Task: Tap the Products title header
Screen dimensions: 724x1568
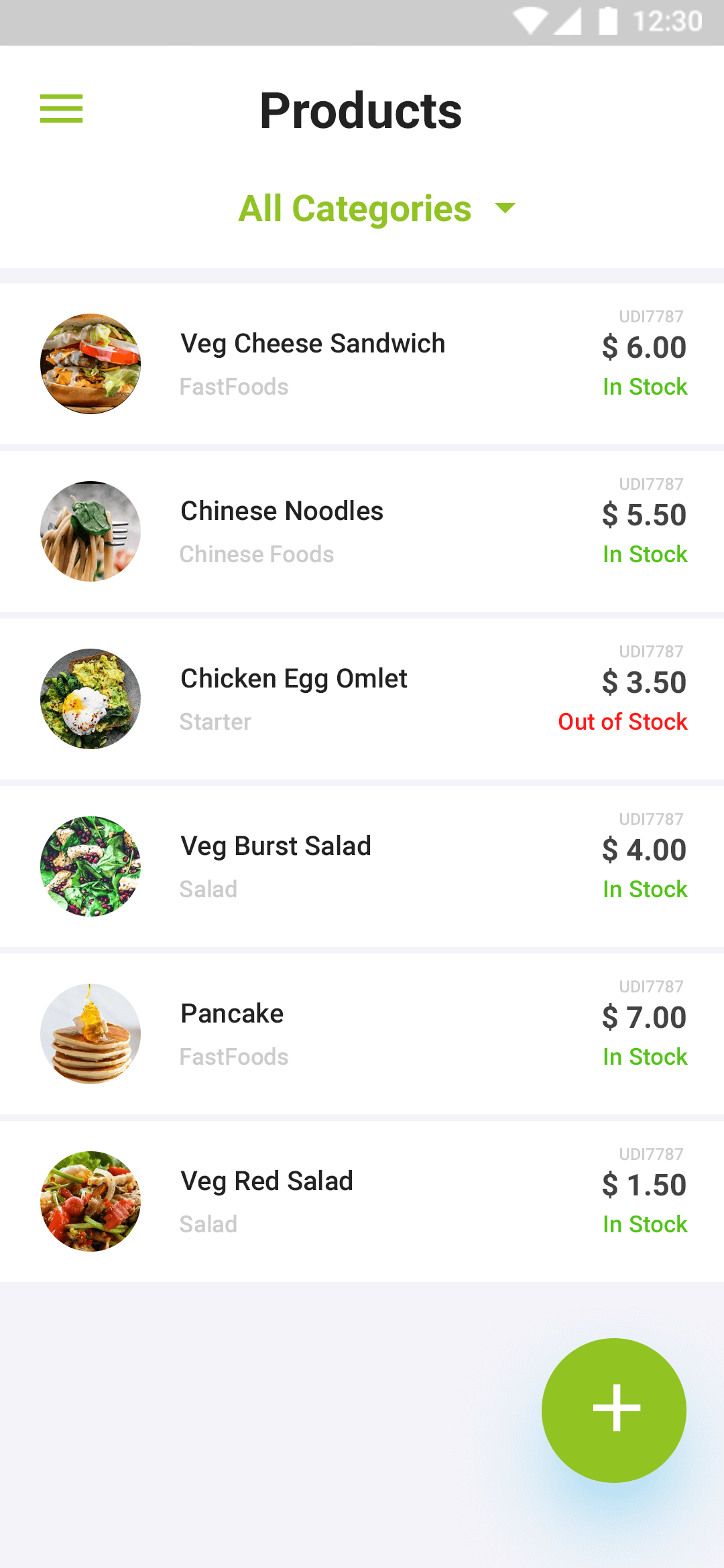Action: 360,109
